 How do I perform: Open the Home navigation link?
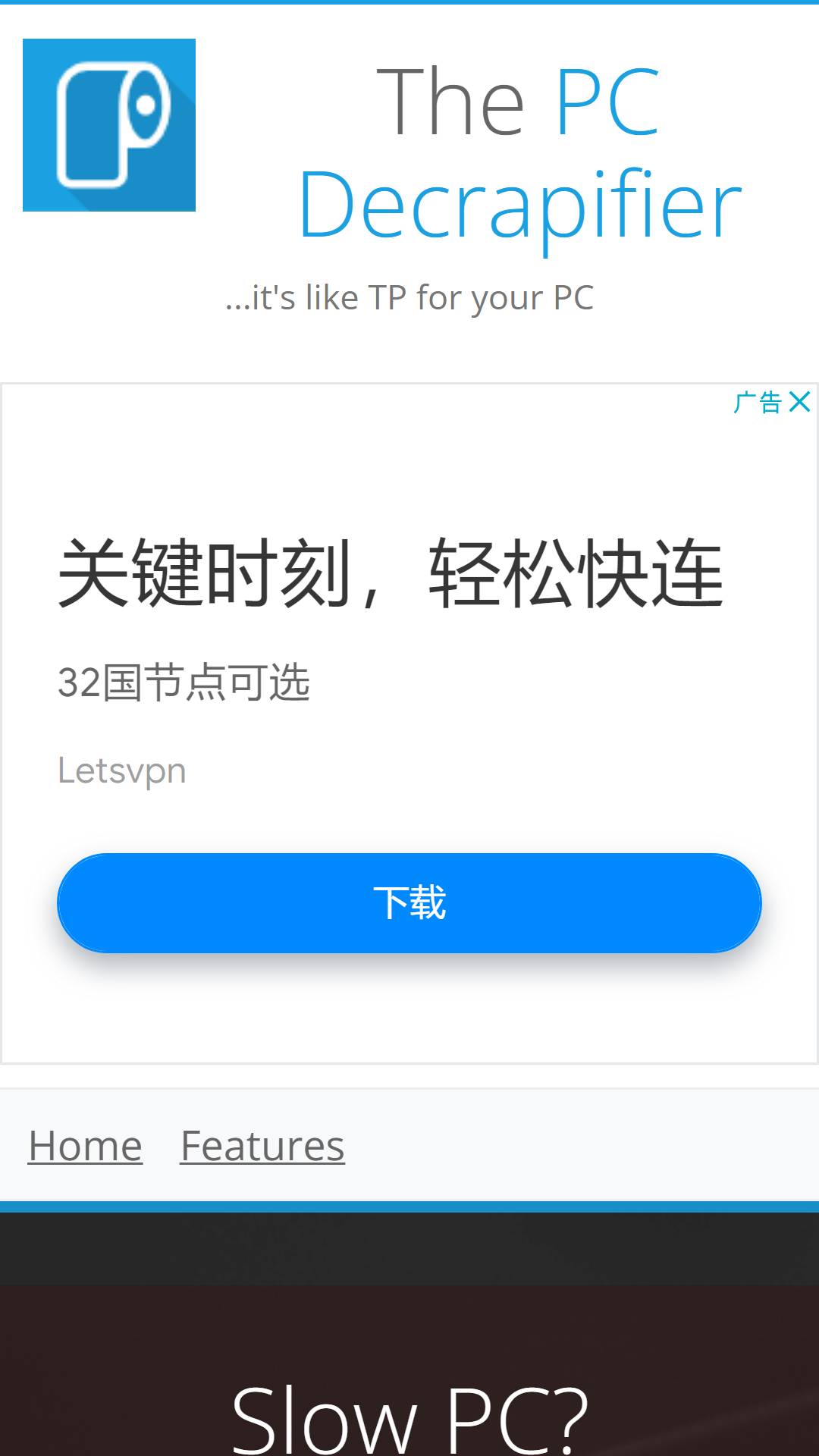85,1145
